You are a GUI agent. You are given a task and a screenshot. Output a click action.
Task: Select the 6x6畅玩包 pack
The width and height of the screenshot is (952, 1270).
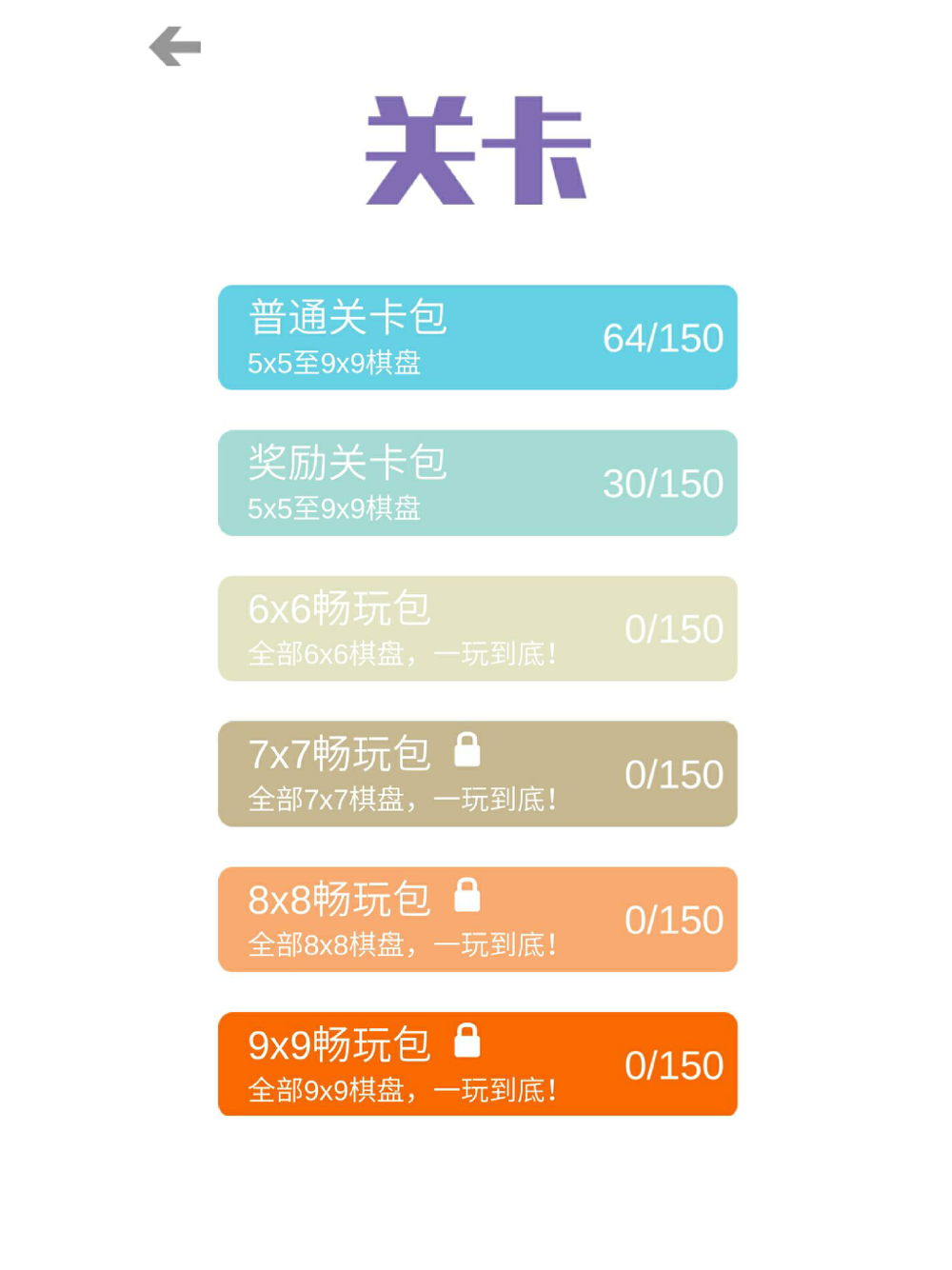[x=477, y=628]
